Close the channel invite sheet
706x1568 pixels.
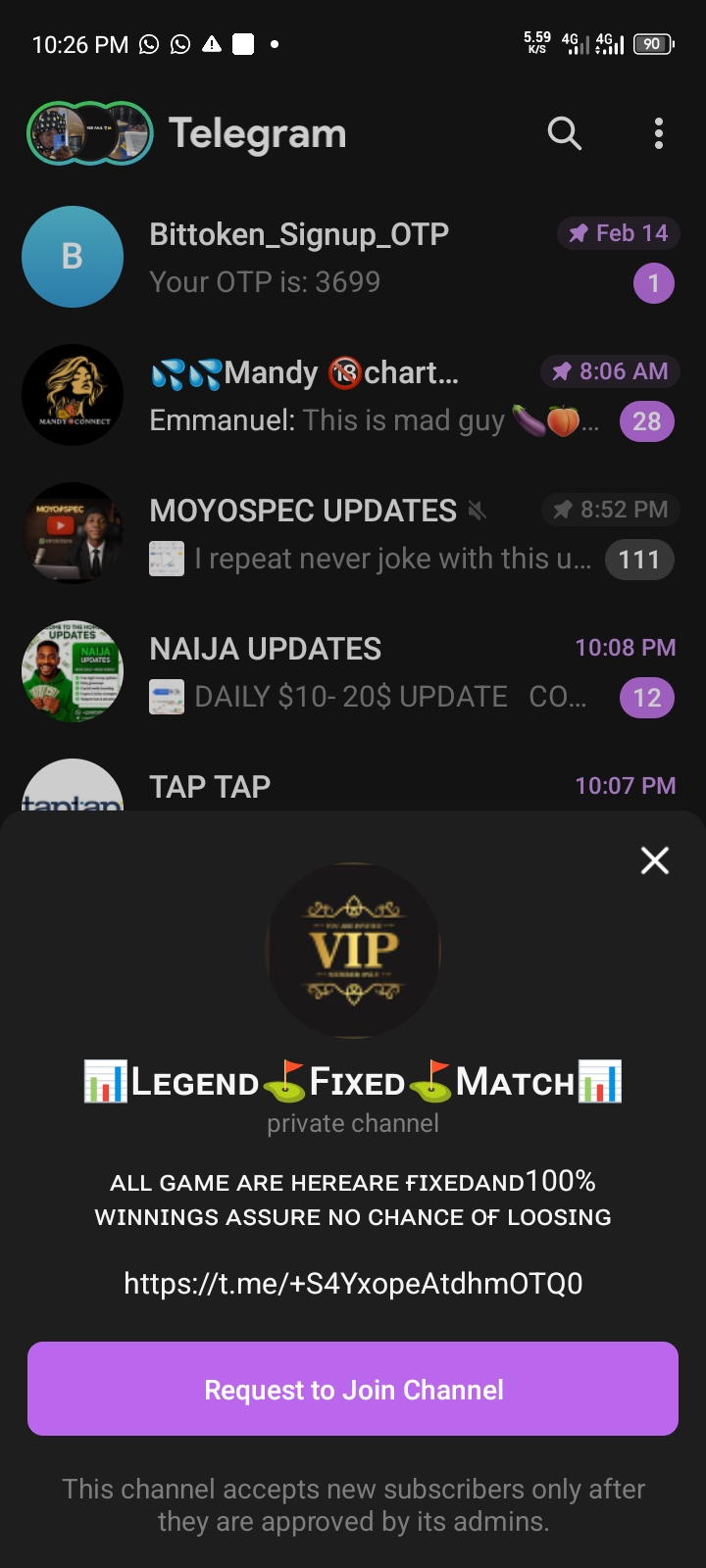[x=654, y=860]
